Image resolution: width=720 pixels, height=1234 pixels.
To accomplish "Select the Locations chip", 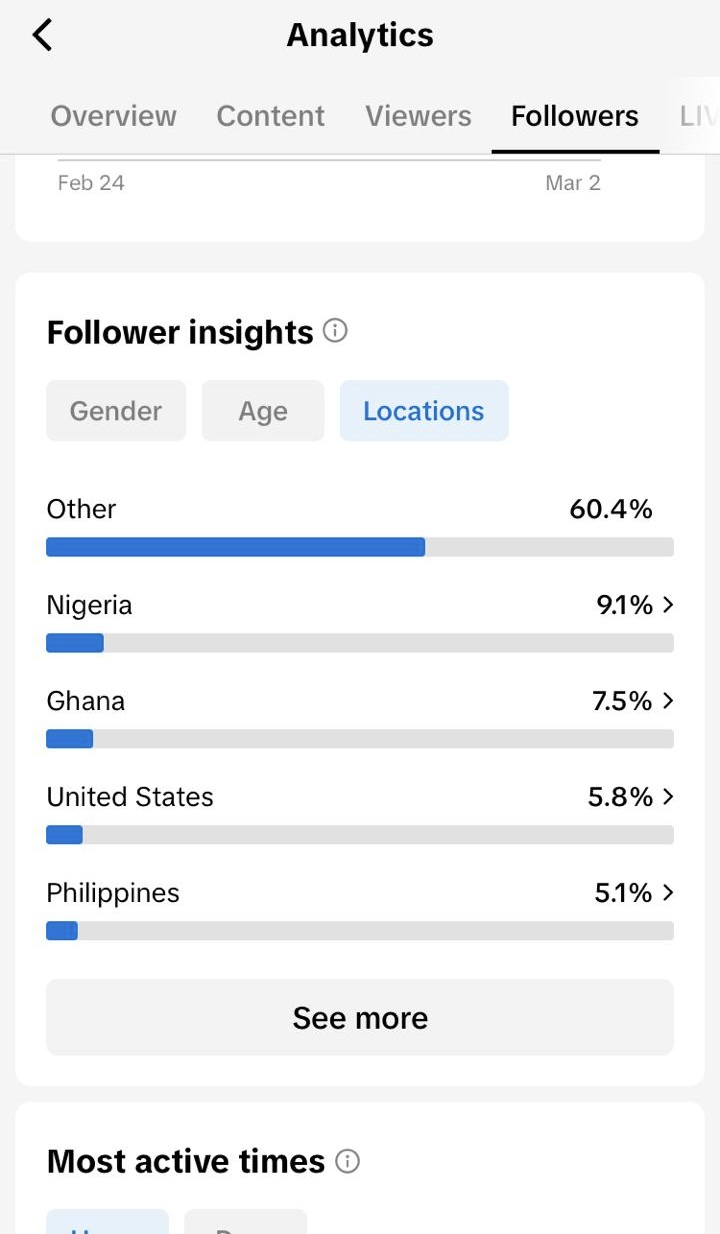I will pyautogui.click(x=424, y=411).
